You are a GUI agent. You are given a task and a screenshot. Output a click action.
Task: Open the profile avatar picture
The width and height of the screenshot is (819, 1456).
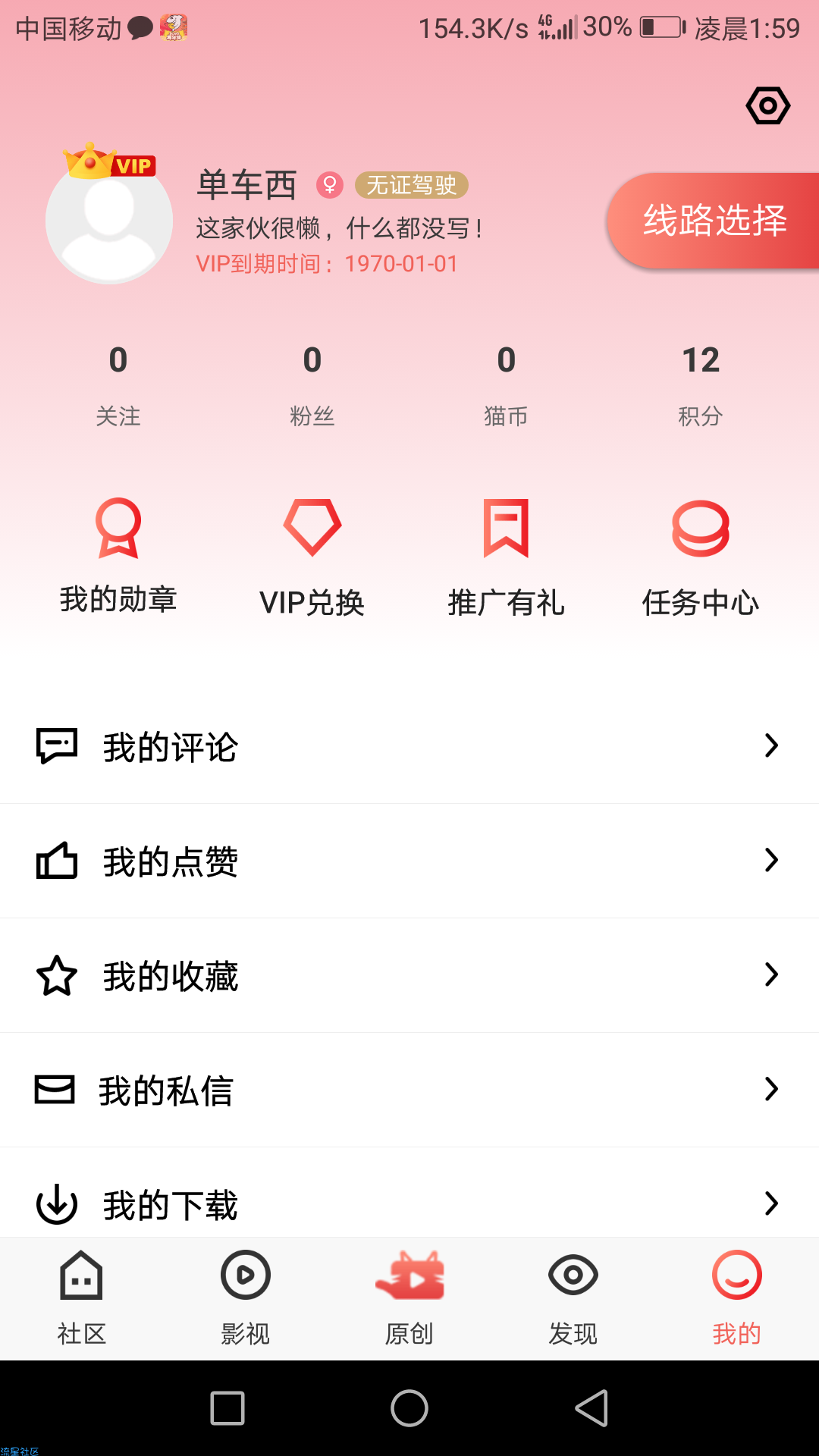coord(109,221)
